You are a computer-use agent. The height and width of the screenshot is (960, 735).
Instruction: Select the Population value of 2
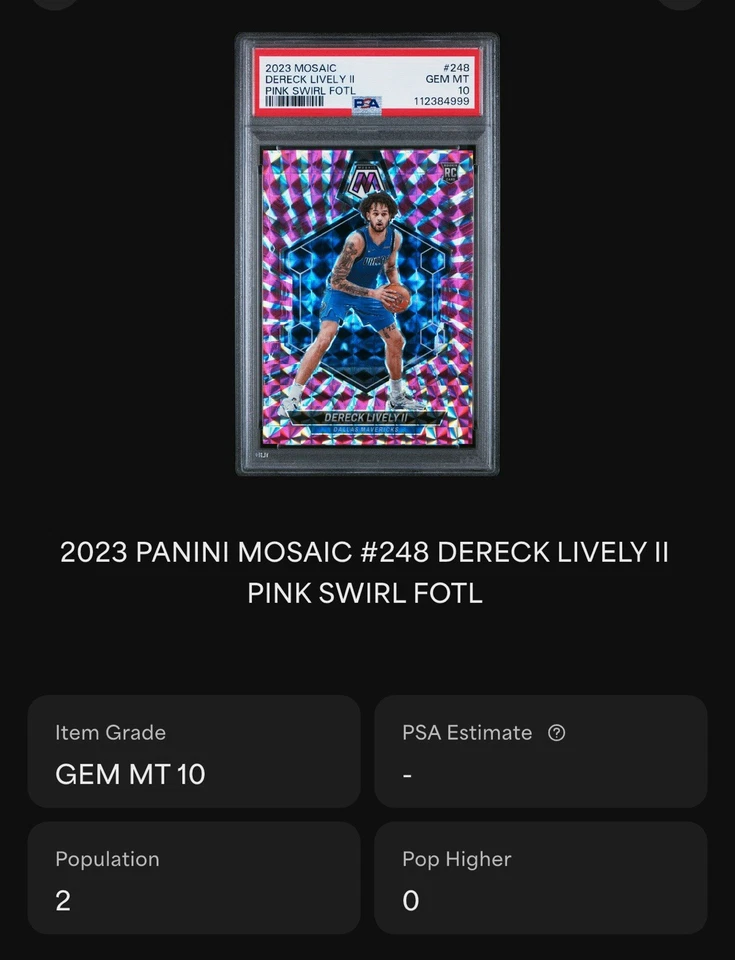pyautogui.click(x=64, y=901)
